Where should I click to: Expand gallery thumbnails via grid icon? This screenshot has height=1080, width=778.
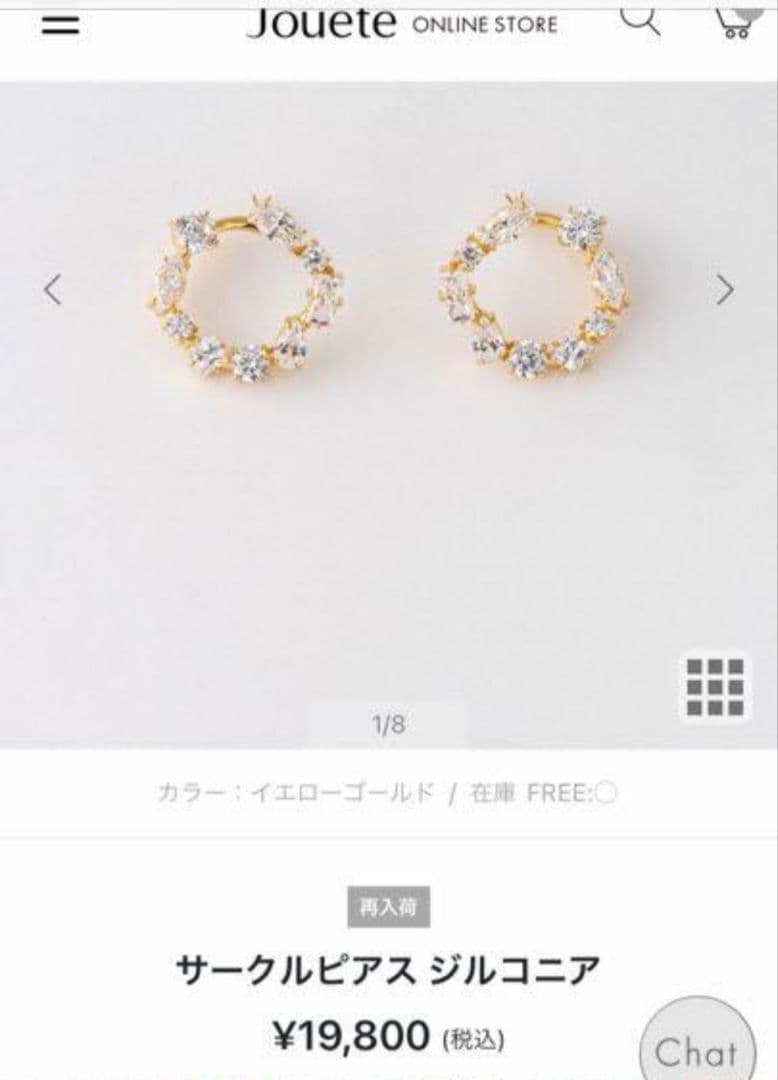712,686
